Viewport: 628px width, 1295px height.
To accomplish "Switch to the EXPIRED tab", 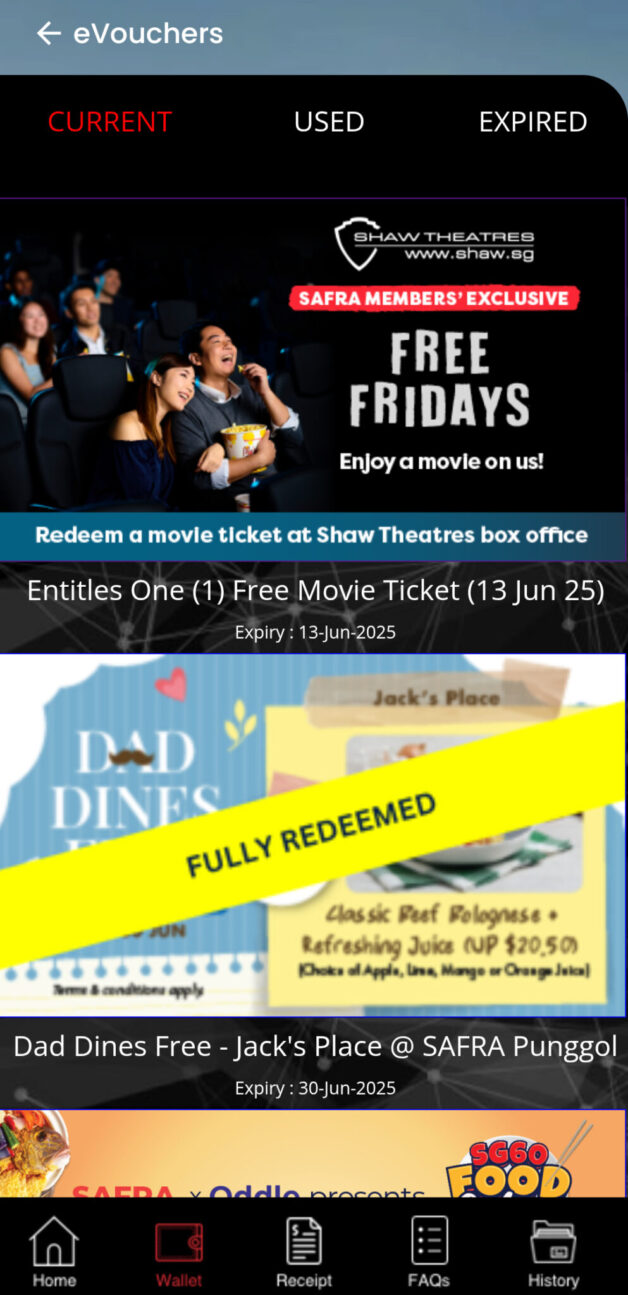I will point(532,122).
